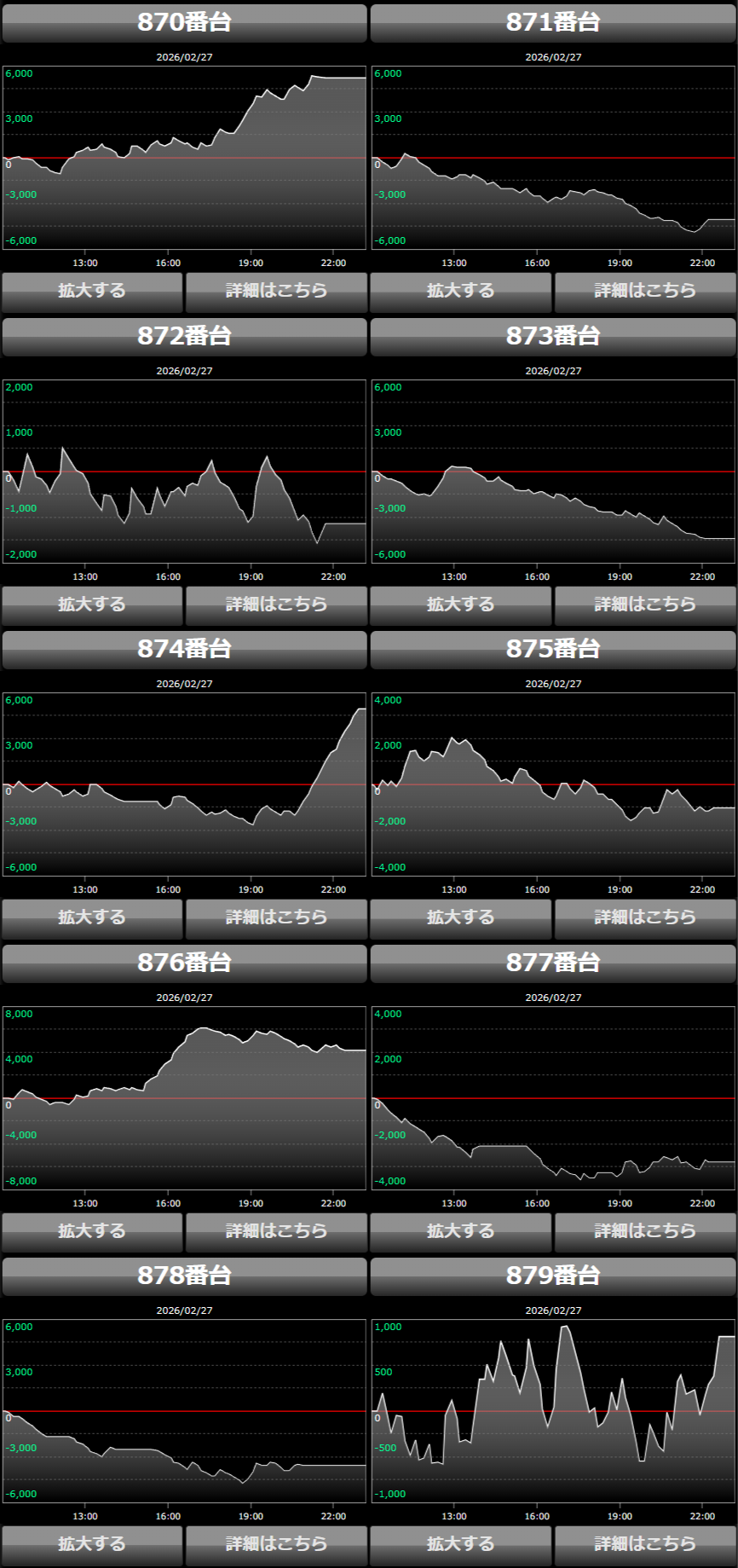Image resolution: width=738 pixels, height=1568 pixels.
Task: Enlarge the graph of machine 873
Action: 461,605
